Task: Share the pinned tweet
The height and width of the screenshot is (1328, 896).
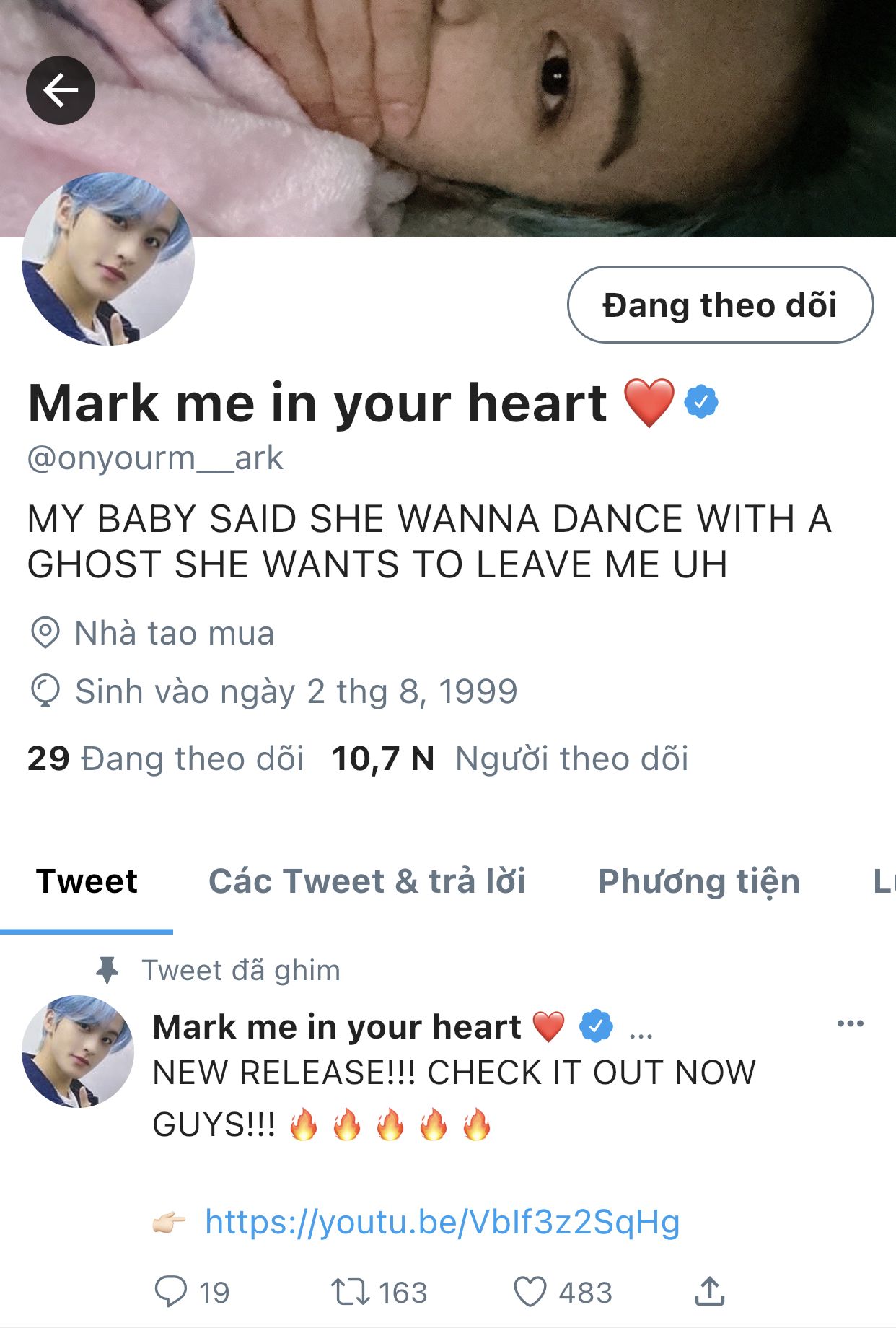Action: point(709,1291)
